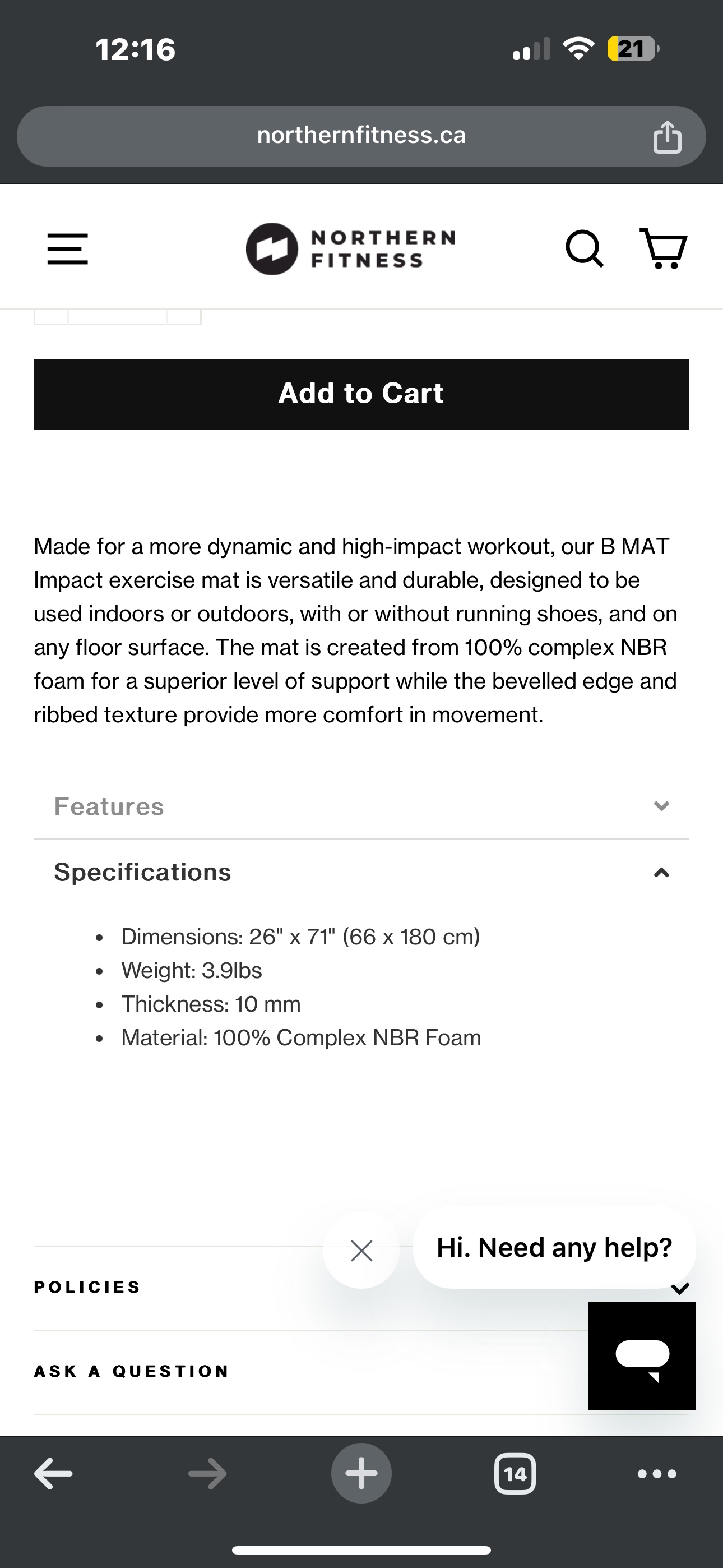Image resolution: width=723 pixels, height=1568 pixels.
Task: Open the hamburger menu
Action: tap(68, 249)
